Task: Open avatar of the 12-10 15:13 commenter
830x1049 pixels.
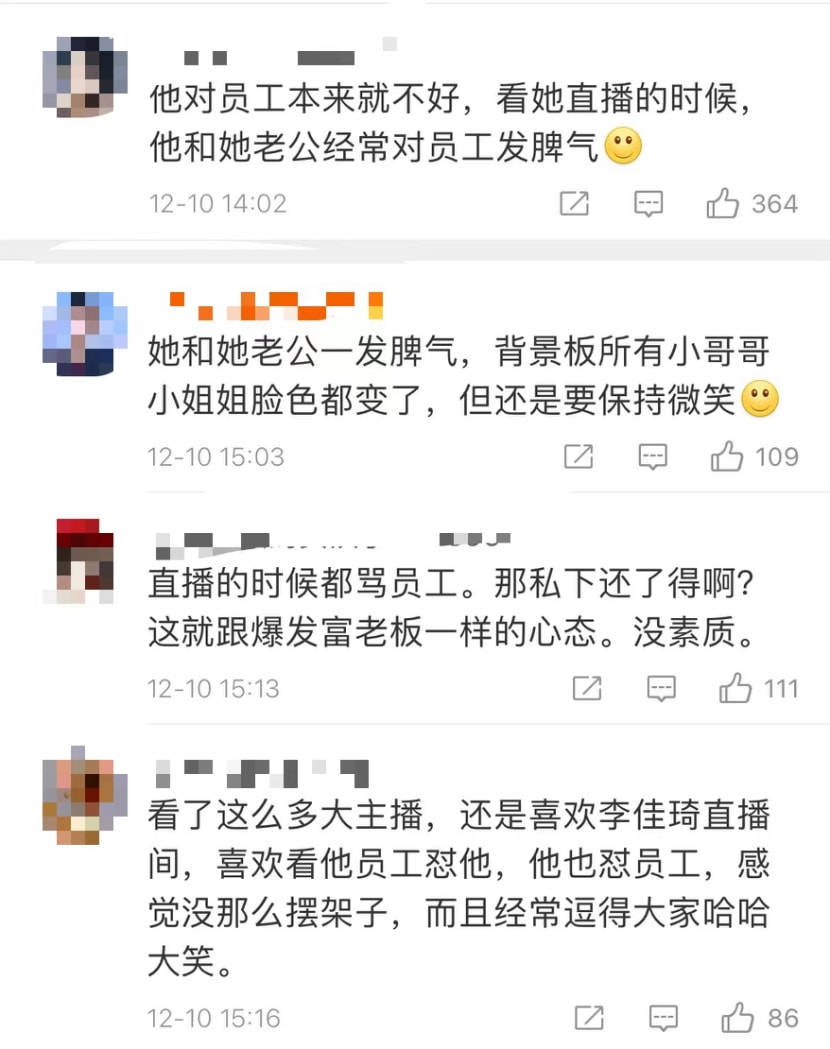Action: point(85,561)
